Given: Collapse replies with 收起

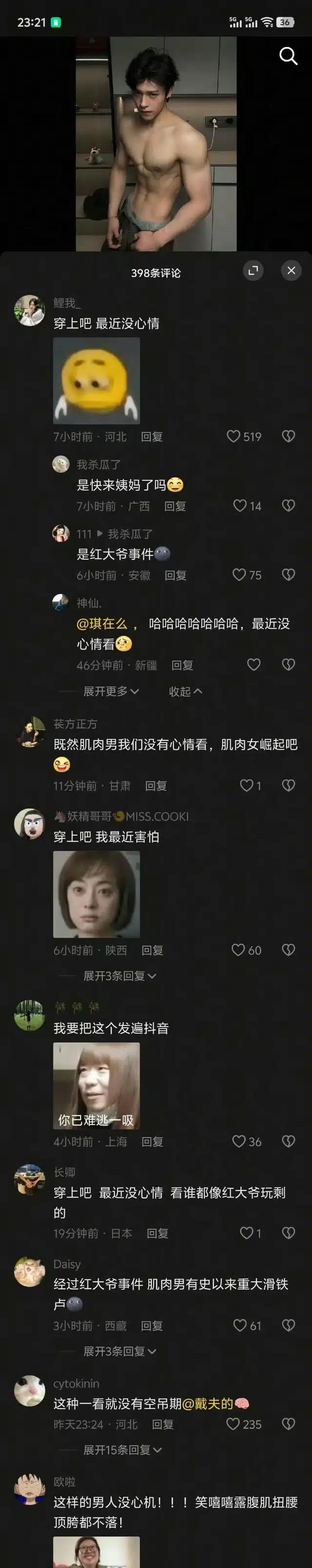Looking at the screenshot, I should (185, 691).
